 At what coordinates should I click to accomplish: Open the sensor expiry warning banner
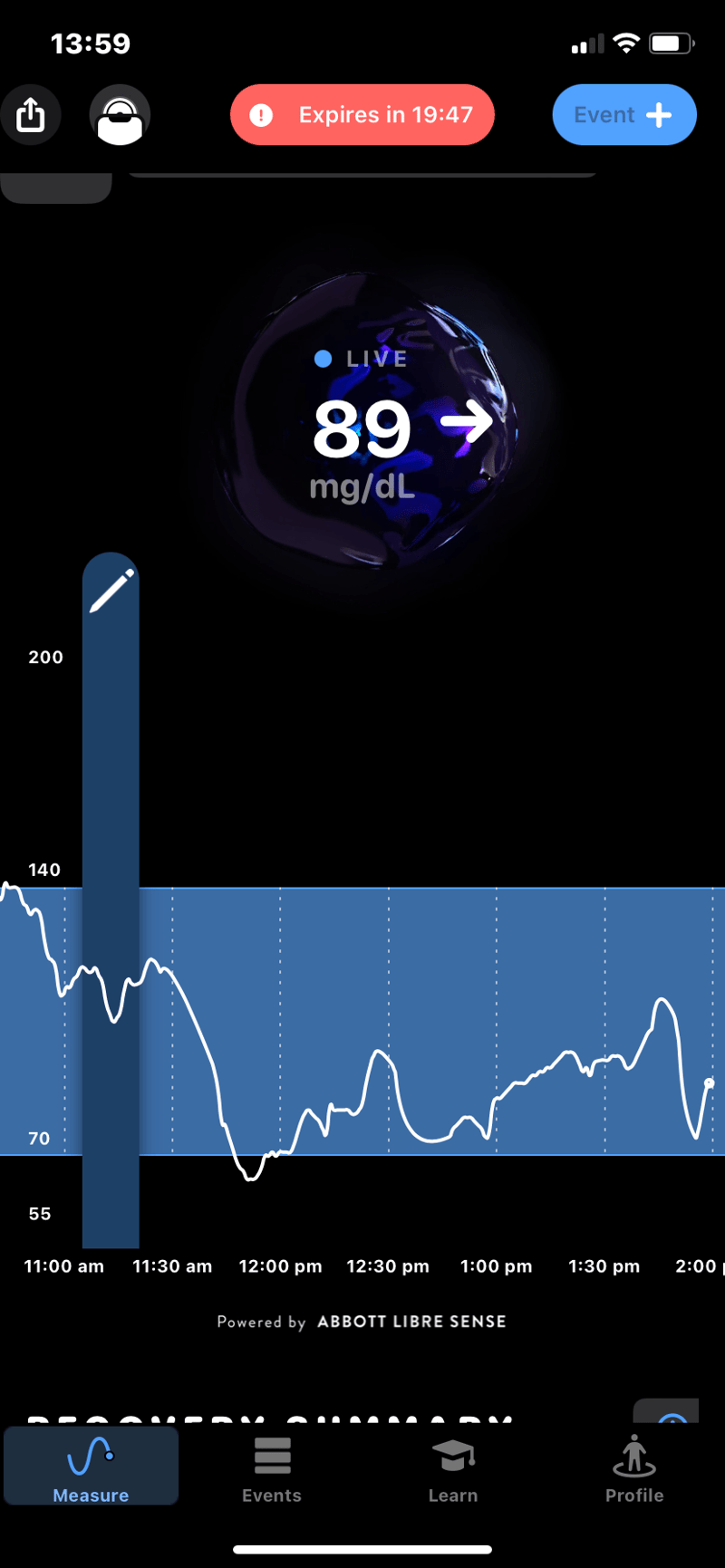362,115
